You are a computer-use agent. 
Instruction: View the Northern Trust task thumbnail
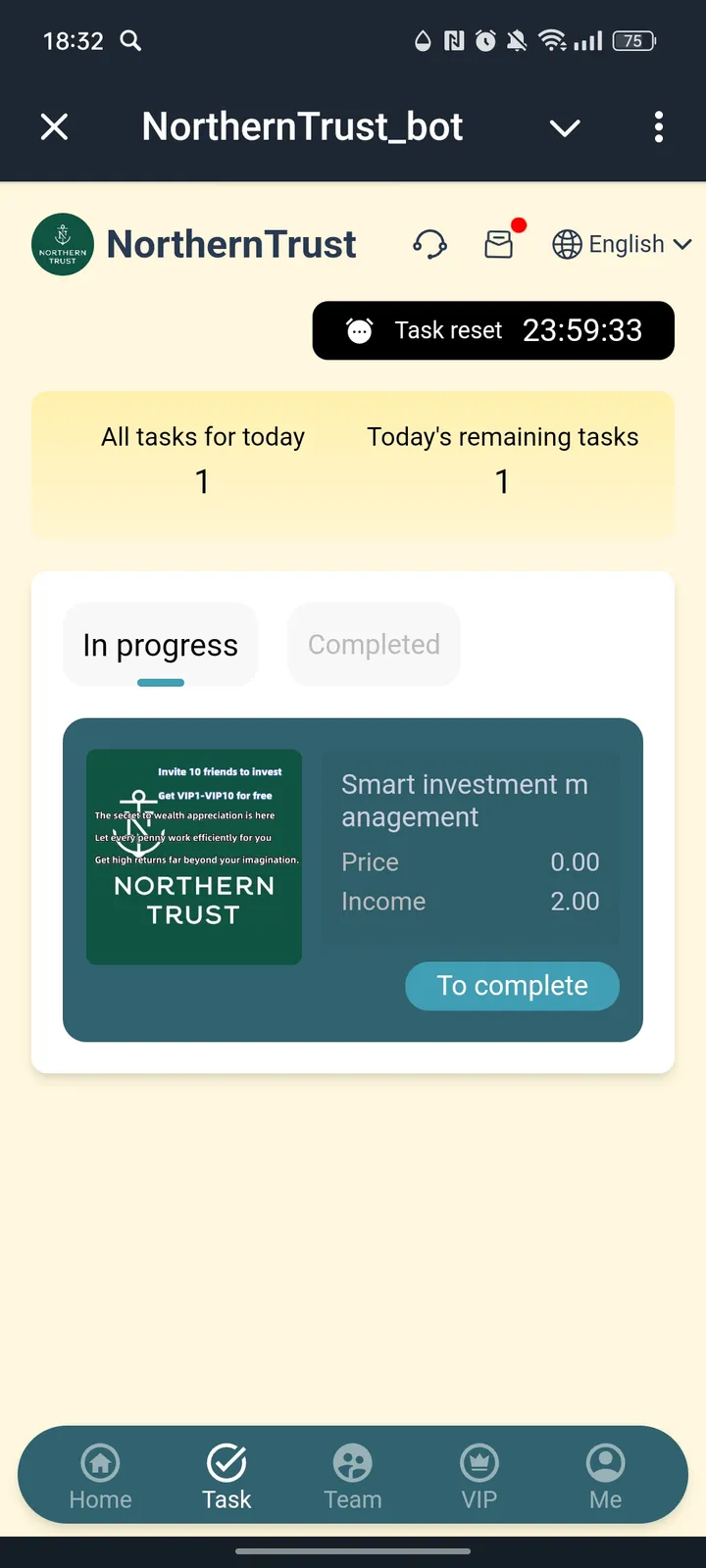(x=193, y=856)
